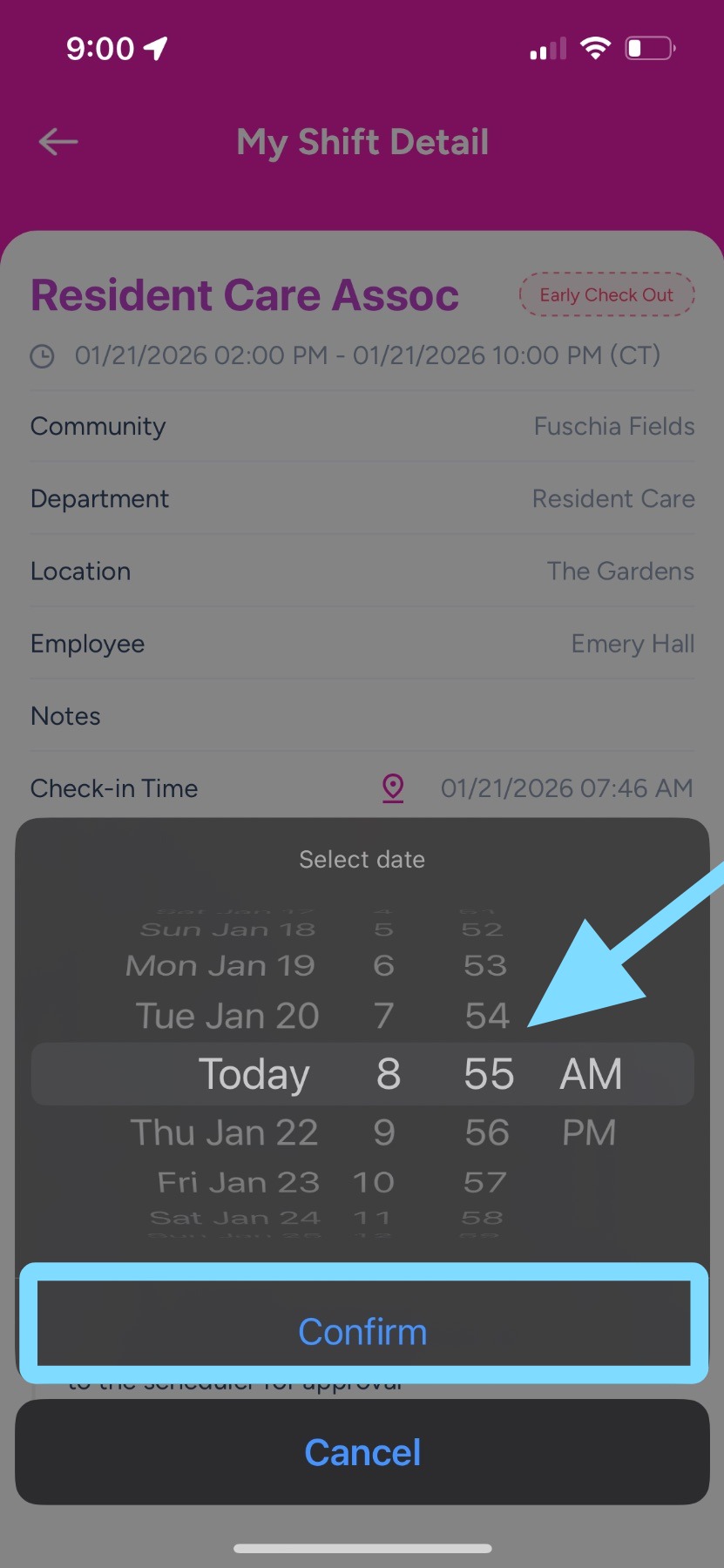Select Mon Jan 19 in the date wheel

(x=220, y=965)
